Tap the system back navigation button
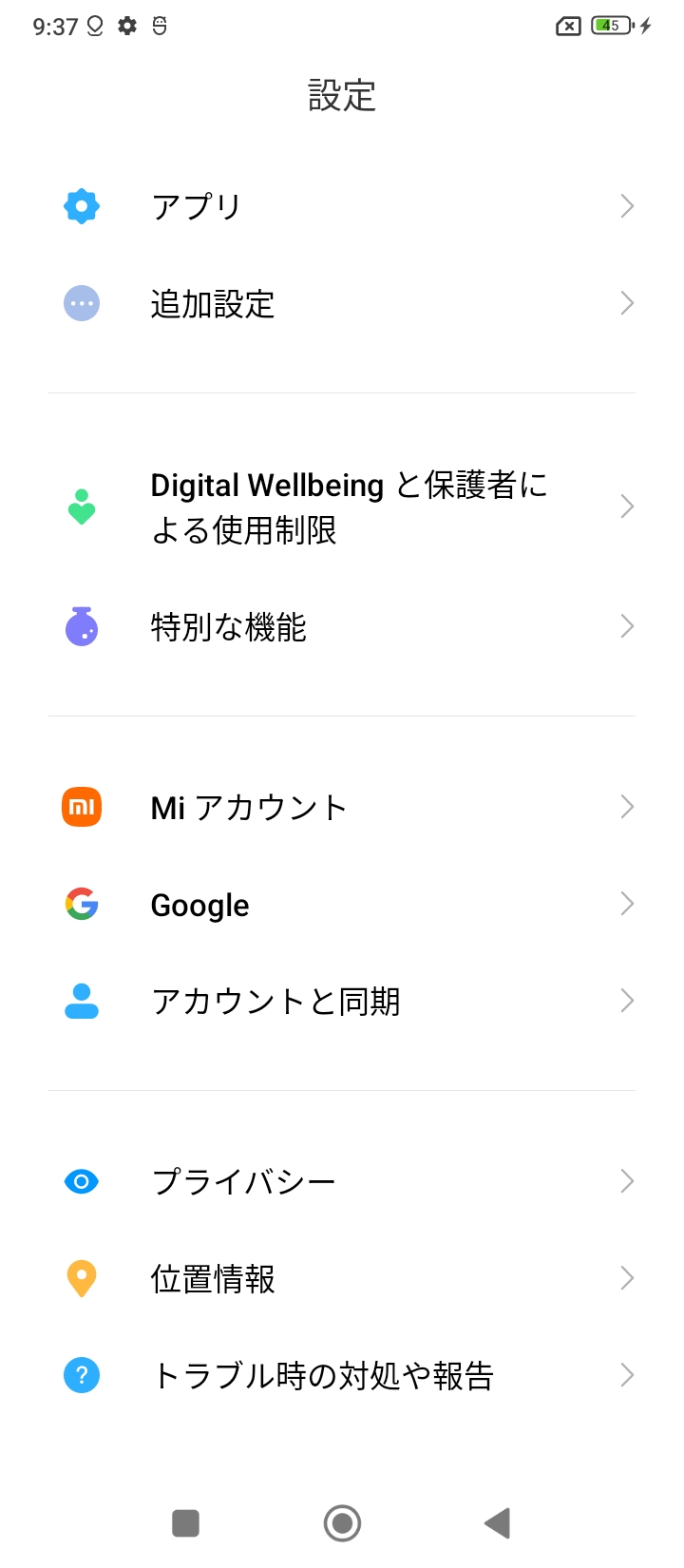The width and height of the screenshot is (684, 1568). [x=497, y=1523]
